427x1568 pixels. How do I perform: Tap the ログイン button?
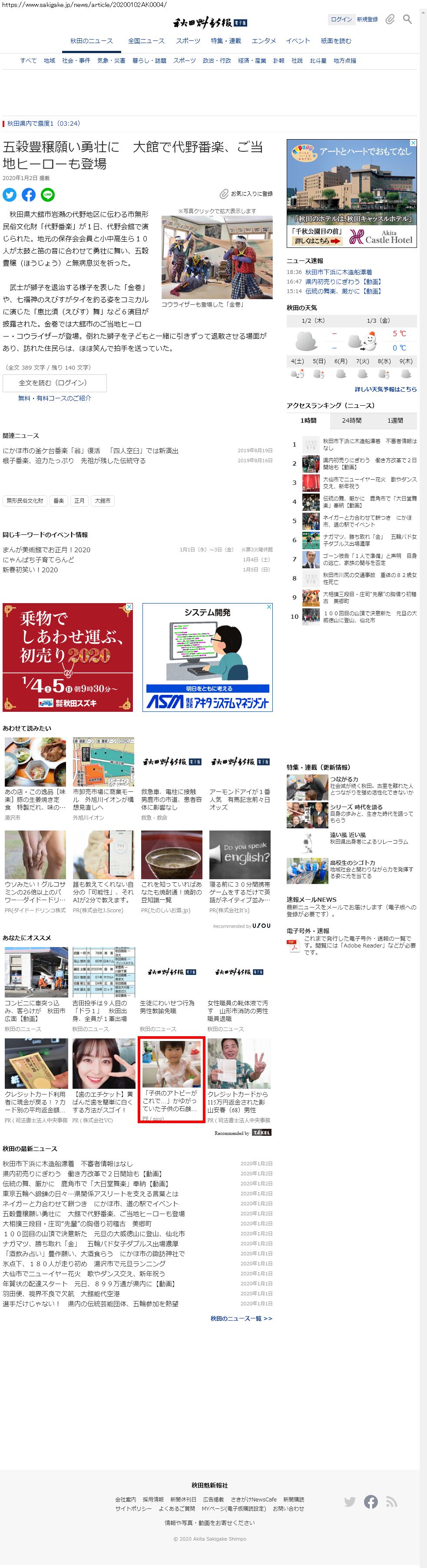pos(341,20)
